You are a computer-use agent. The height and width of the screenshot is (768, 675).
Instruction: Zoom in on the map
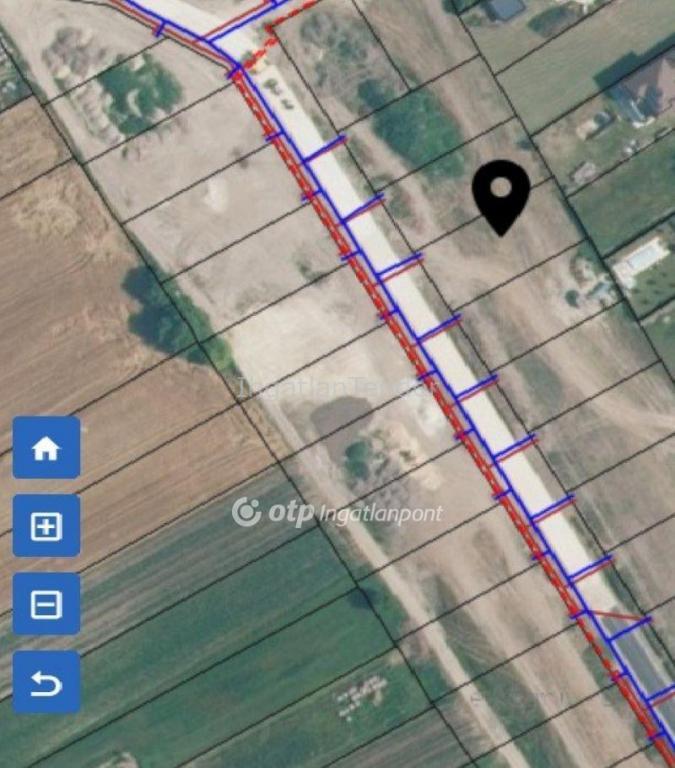pos(46,526)
